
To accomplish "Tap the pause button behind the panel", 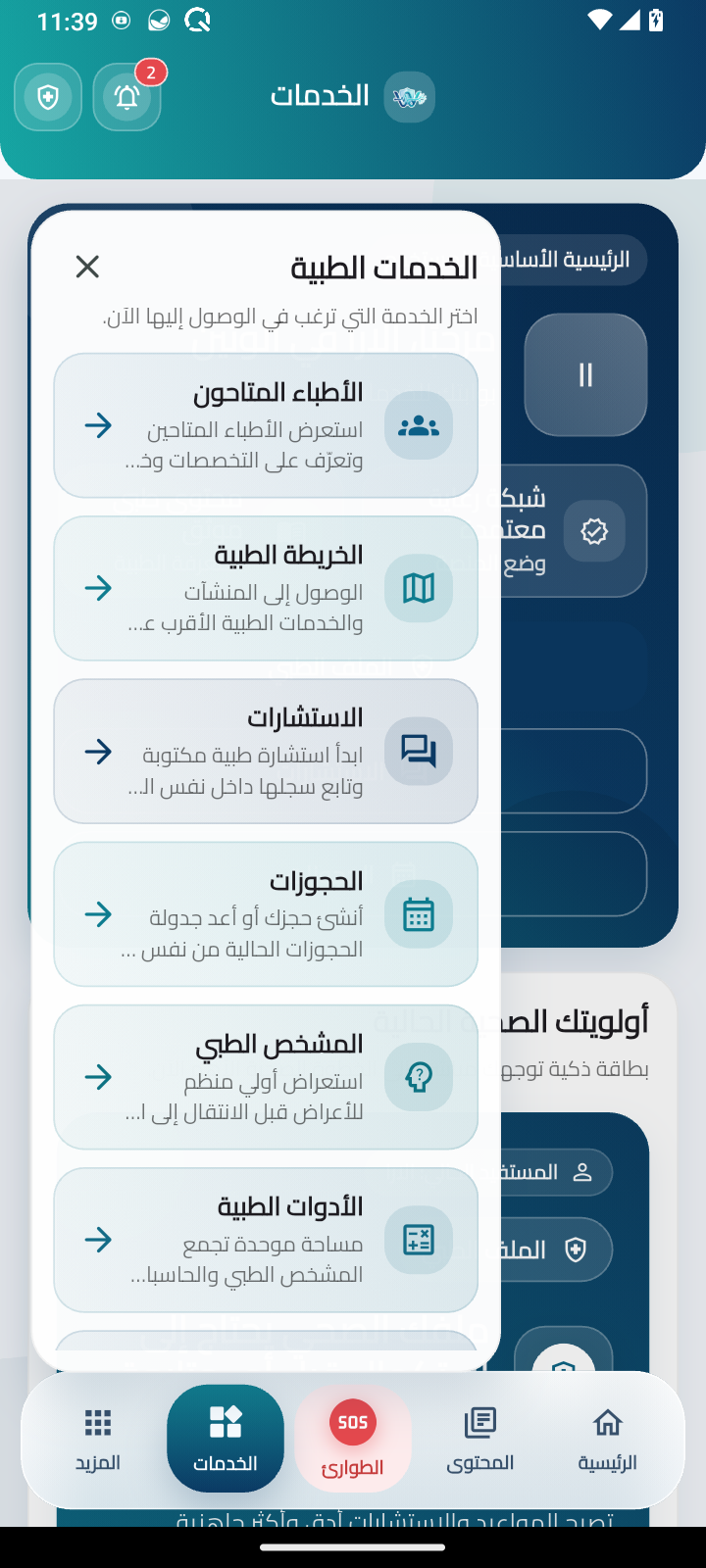I will 585,374.
